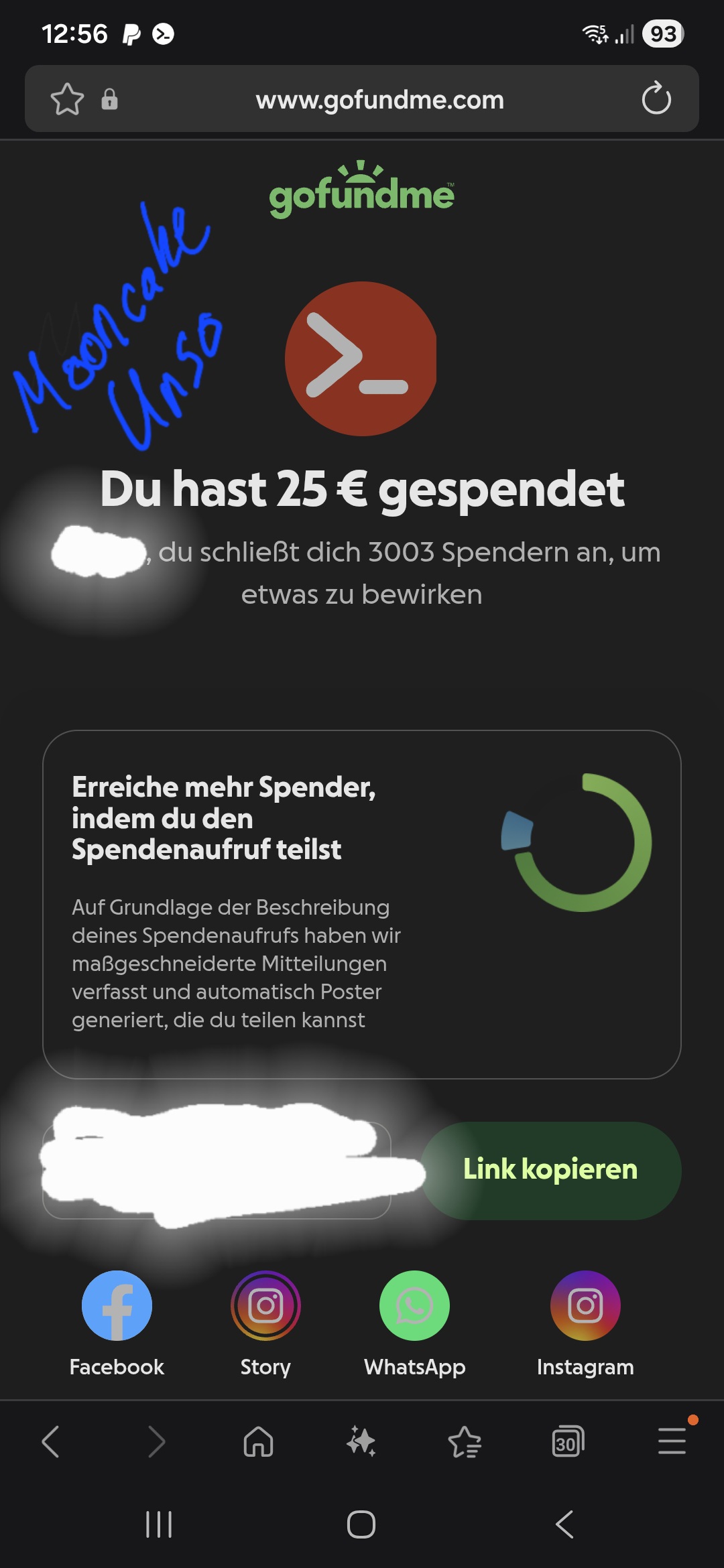Open the browser hamburger menu
This screenshot has width=724, height=1568.
[672, 1441]
